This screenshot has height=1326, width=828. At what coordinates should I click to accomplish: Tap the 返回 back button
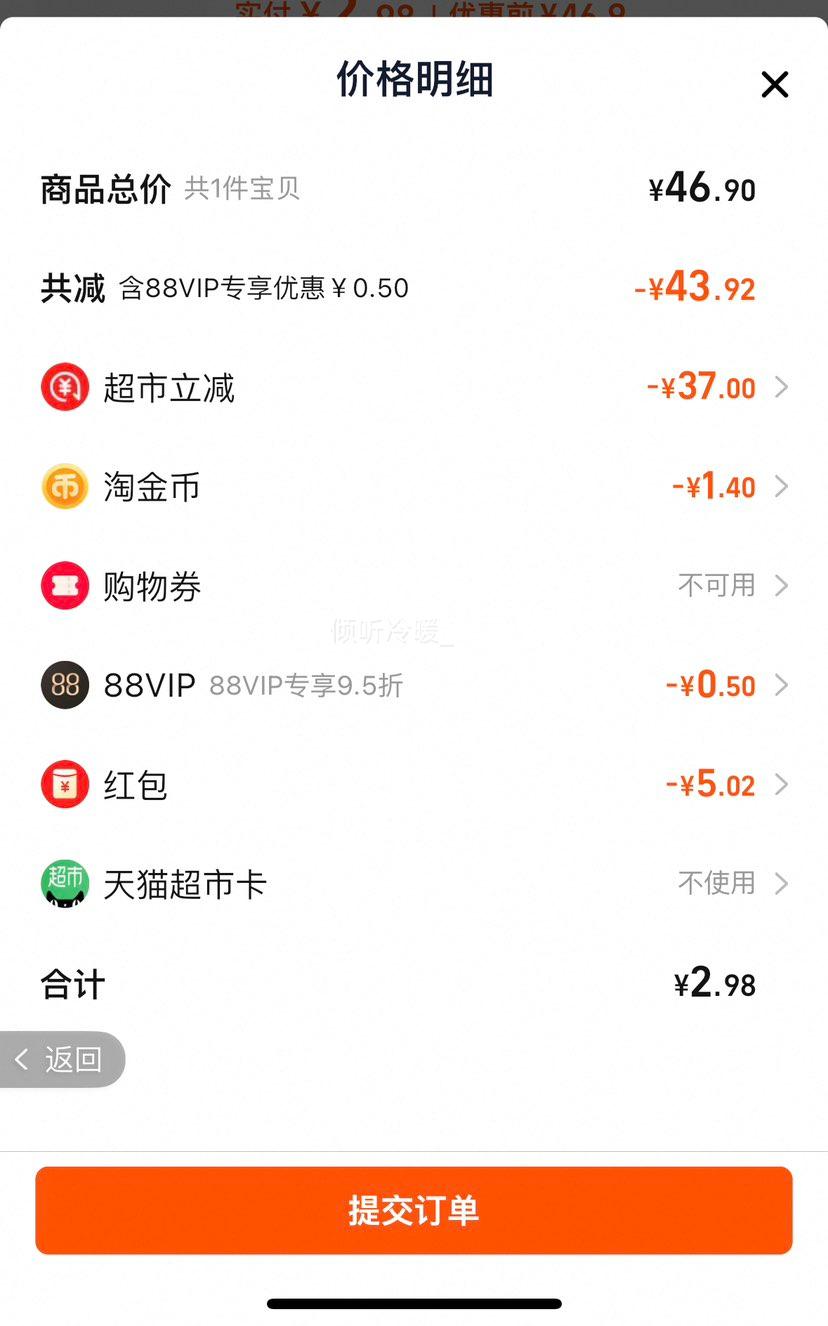click(x=62, y=1059)
